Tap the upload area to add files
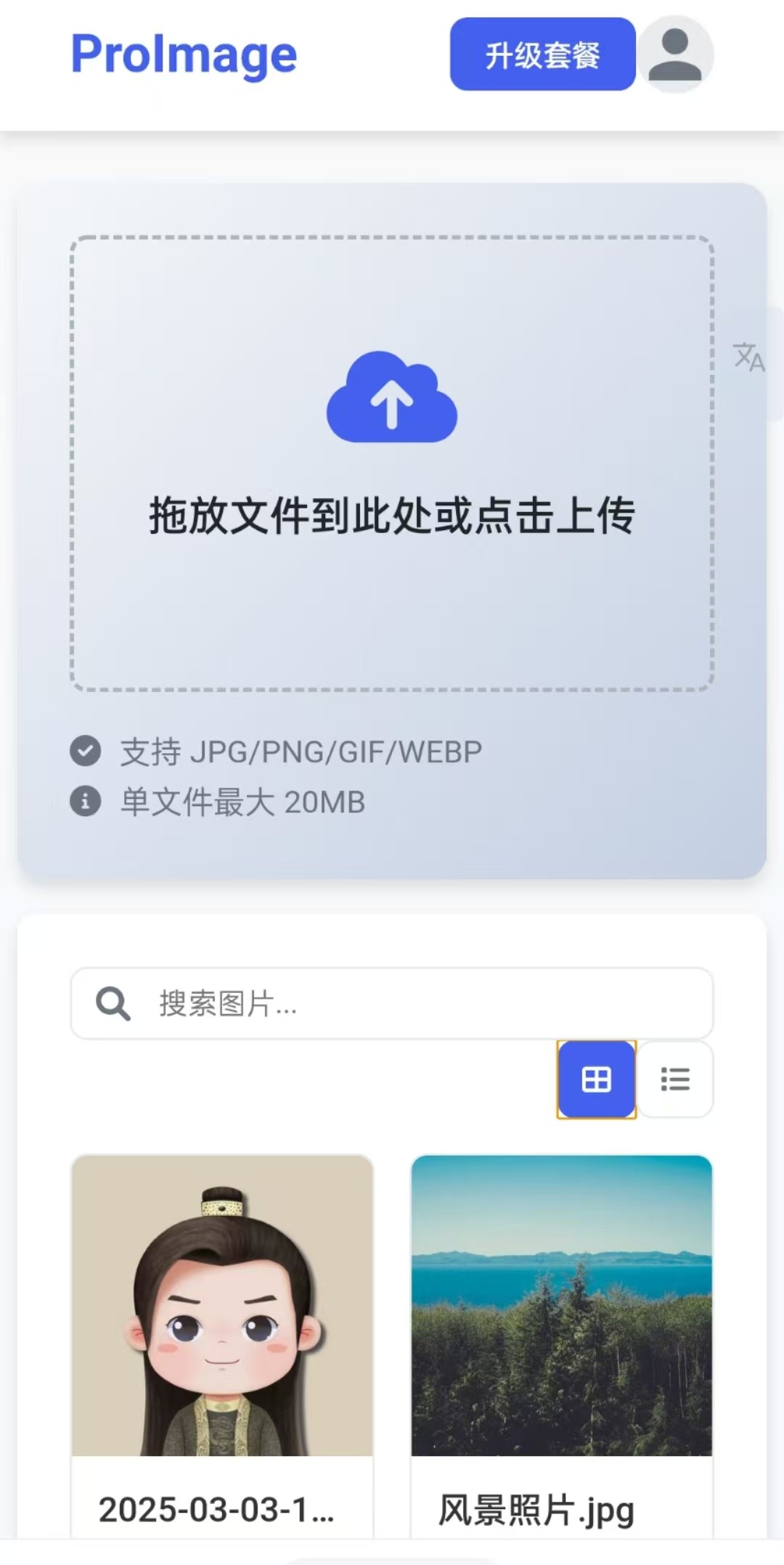Image resolution: width=784 pixels, height=1565 pixels. point(392,463)
